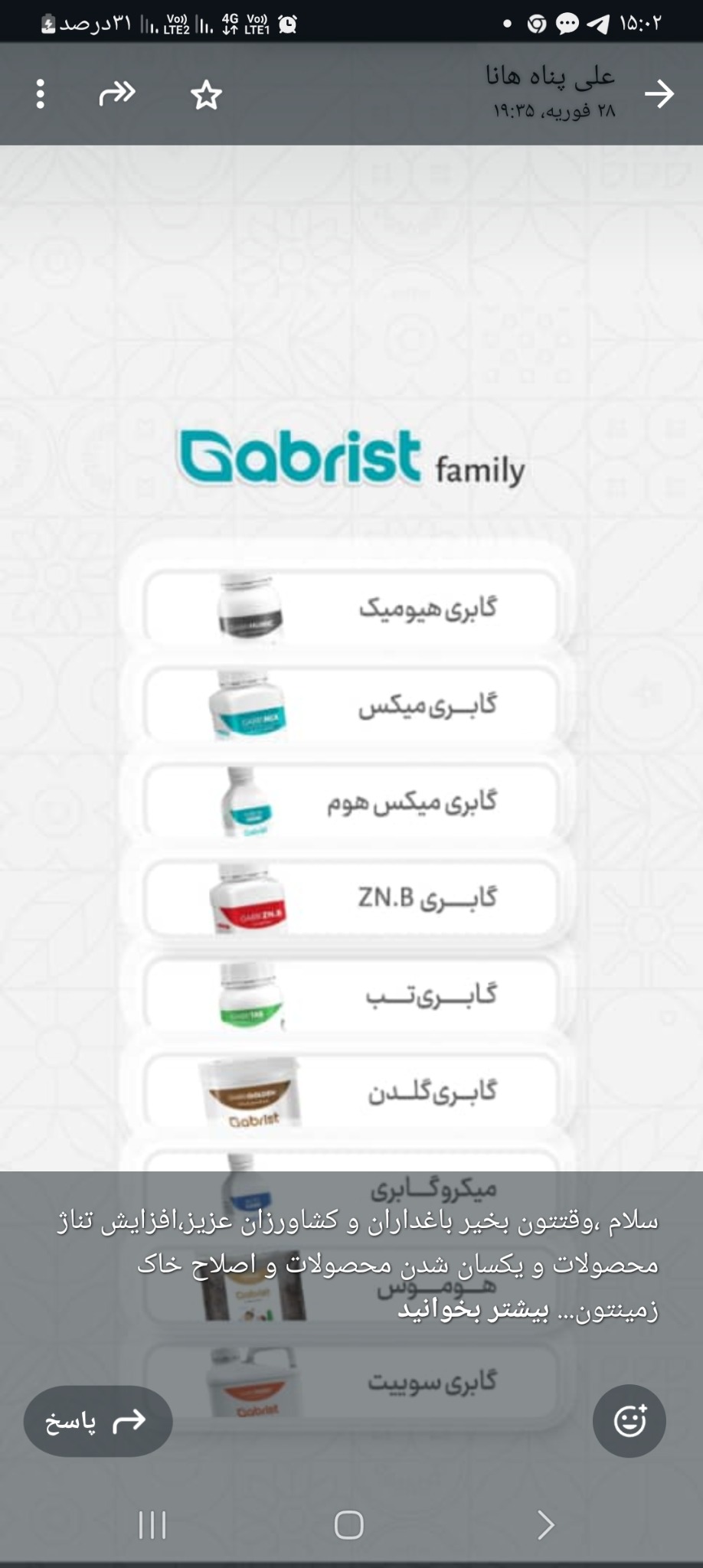Open the emoji reaction picker
The height and width of the screenshot is (1568, 703).
click(x=629, y=1421)
